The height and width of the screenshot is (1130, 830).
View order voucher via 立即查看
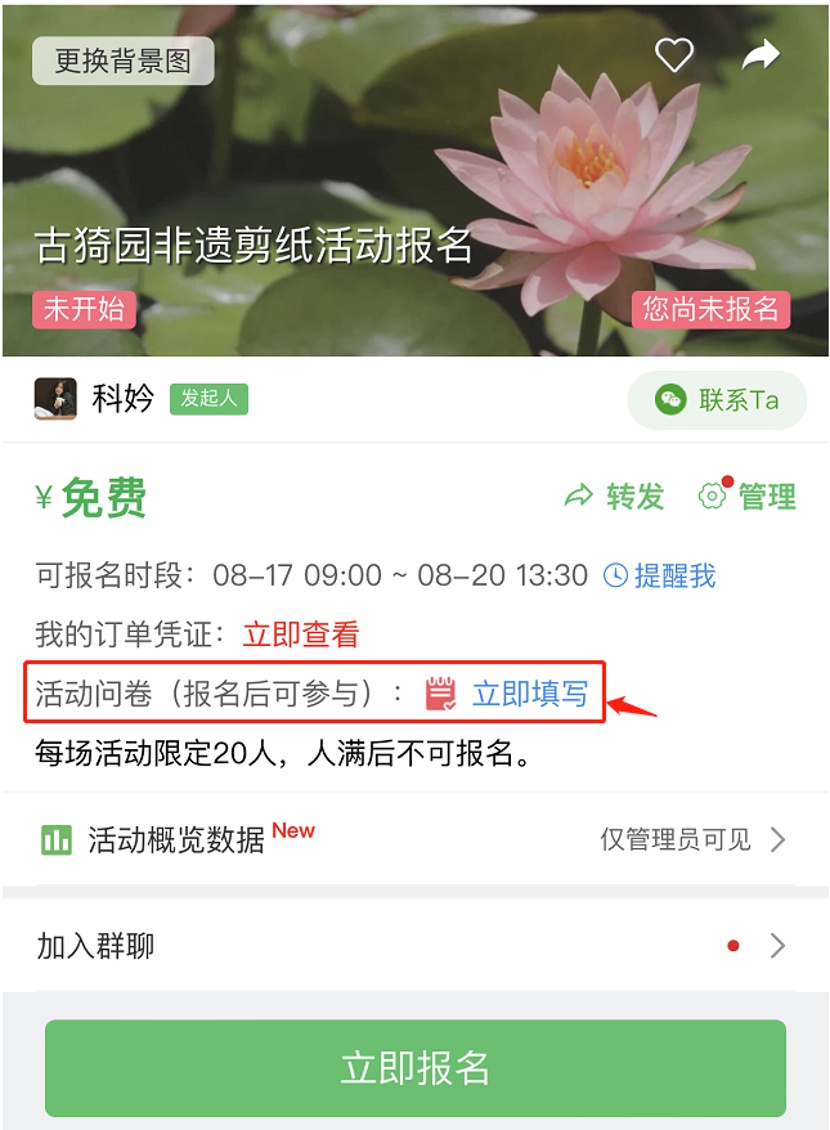(300, 634)
